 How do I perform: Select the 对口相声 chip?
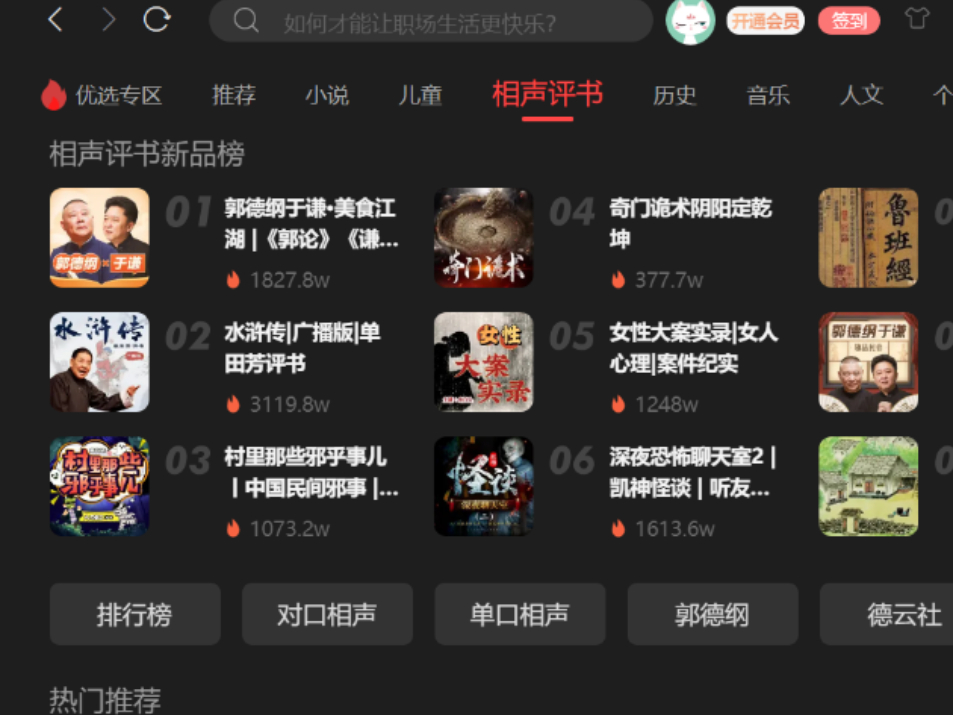[x=327, y=614]
